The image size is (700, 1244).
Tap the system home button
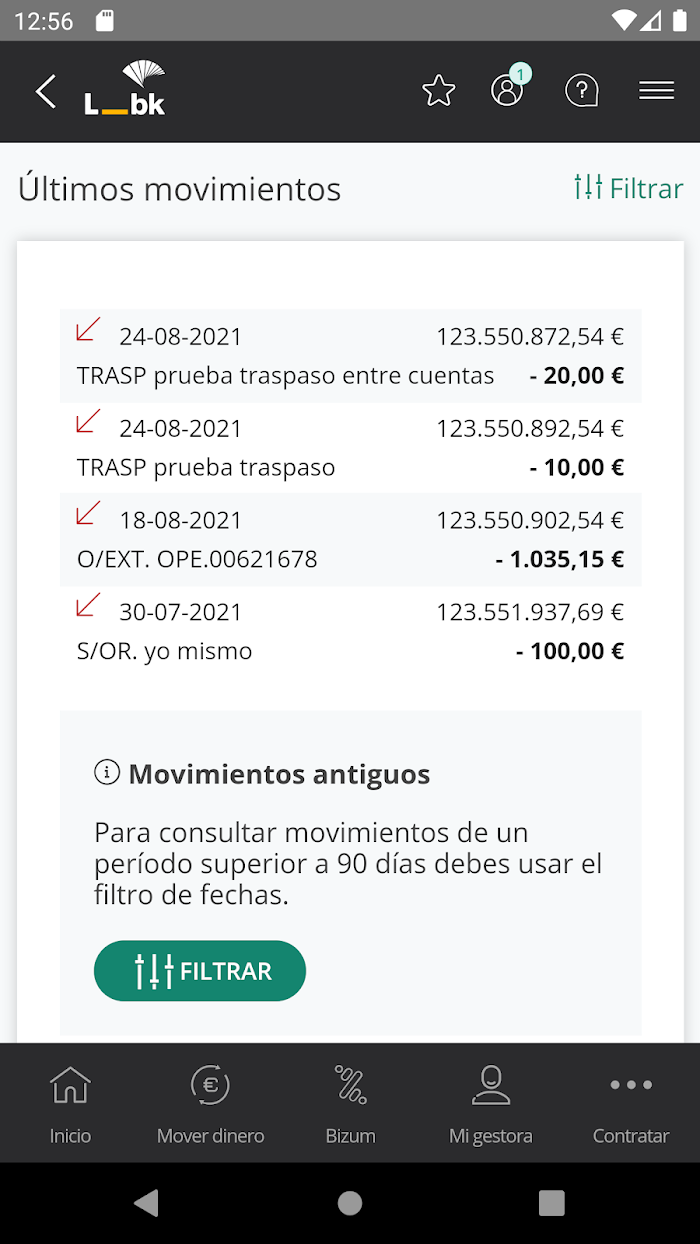coord(350,1203)
